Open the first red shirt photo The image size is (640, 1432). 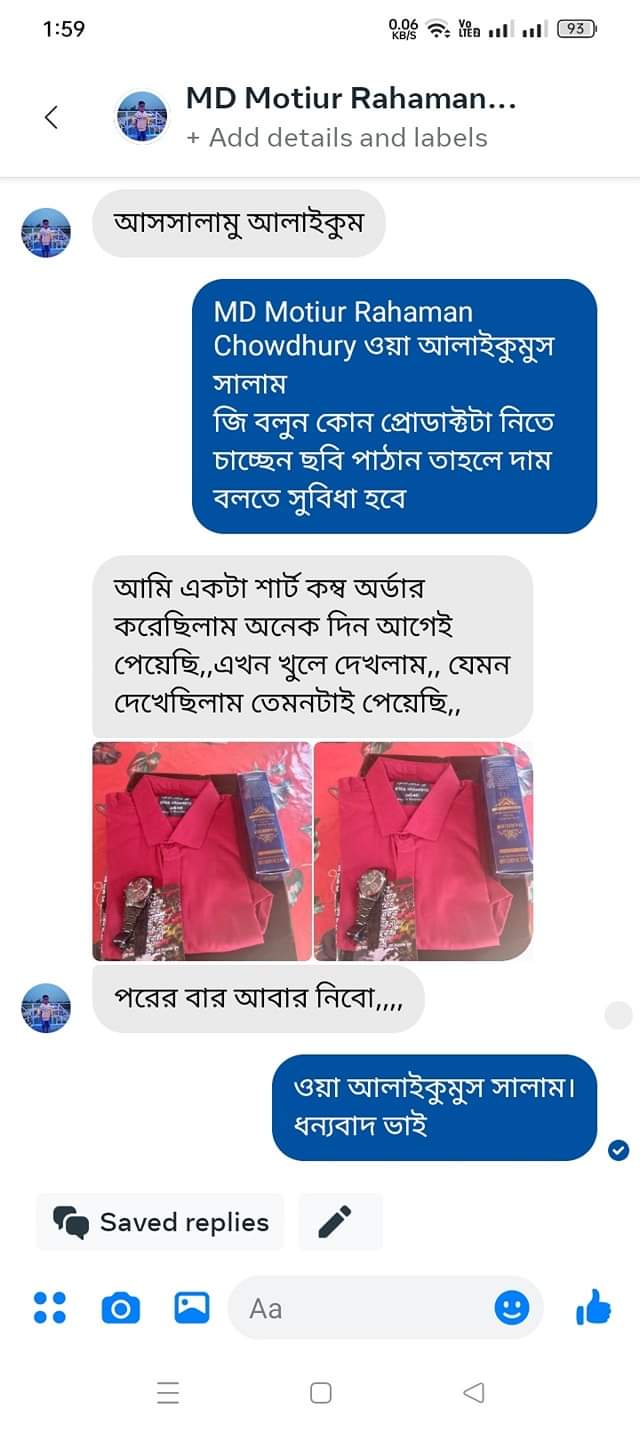coord(200,851)
